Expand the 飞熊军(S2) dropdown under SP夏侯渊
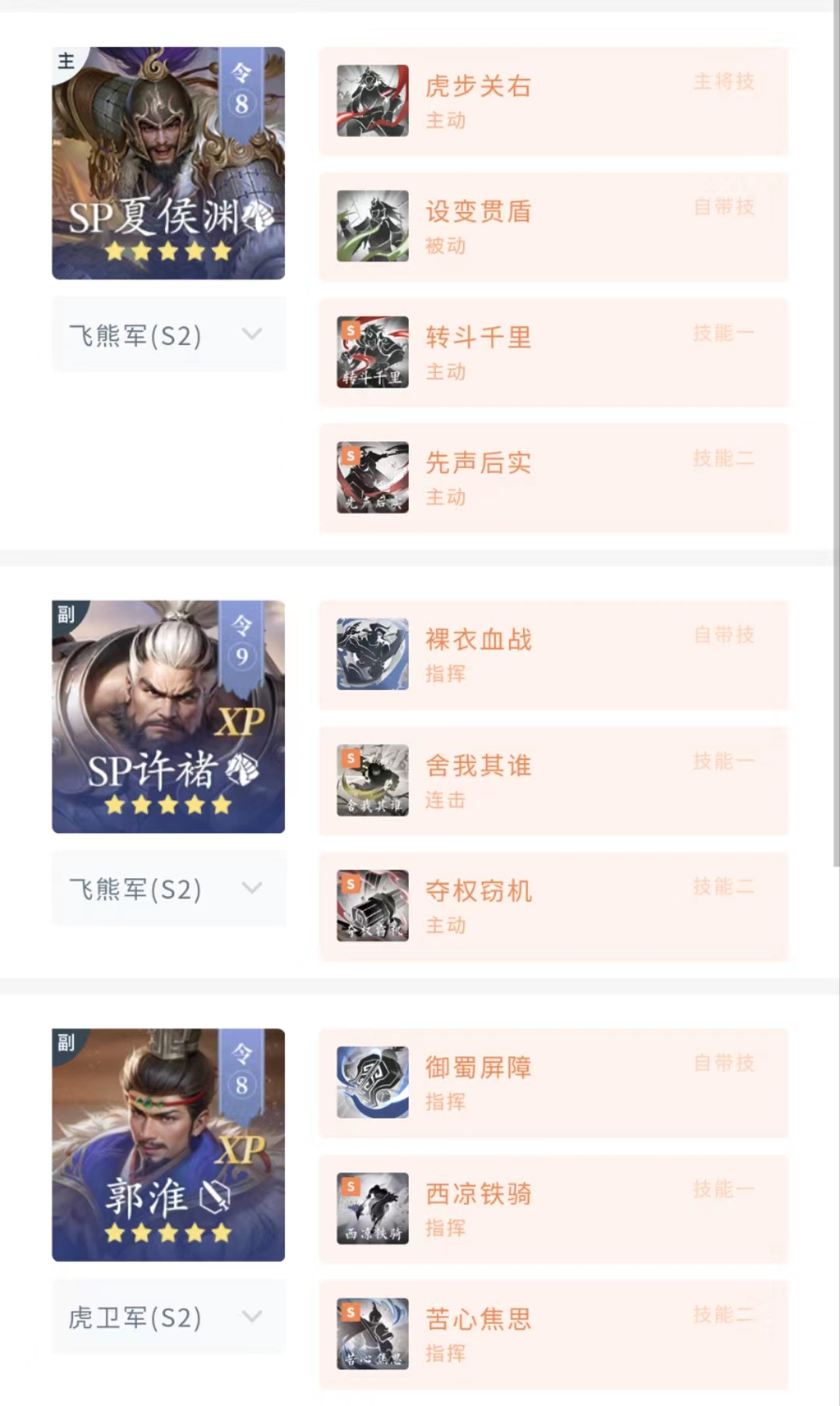This screenshot has height=1406, width=840. coord(168,335)
